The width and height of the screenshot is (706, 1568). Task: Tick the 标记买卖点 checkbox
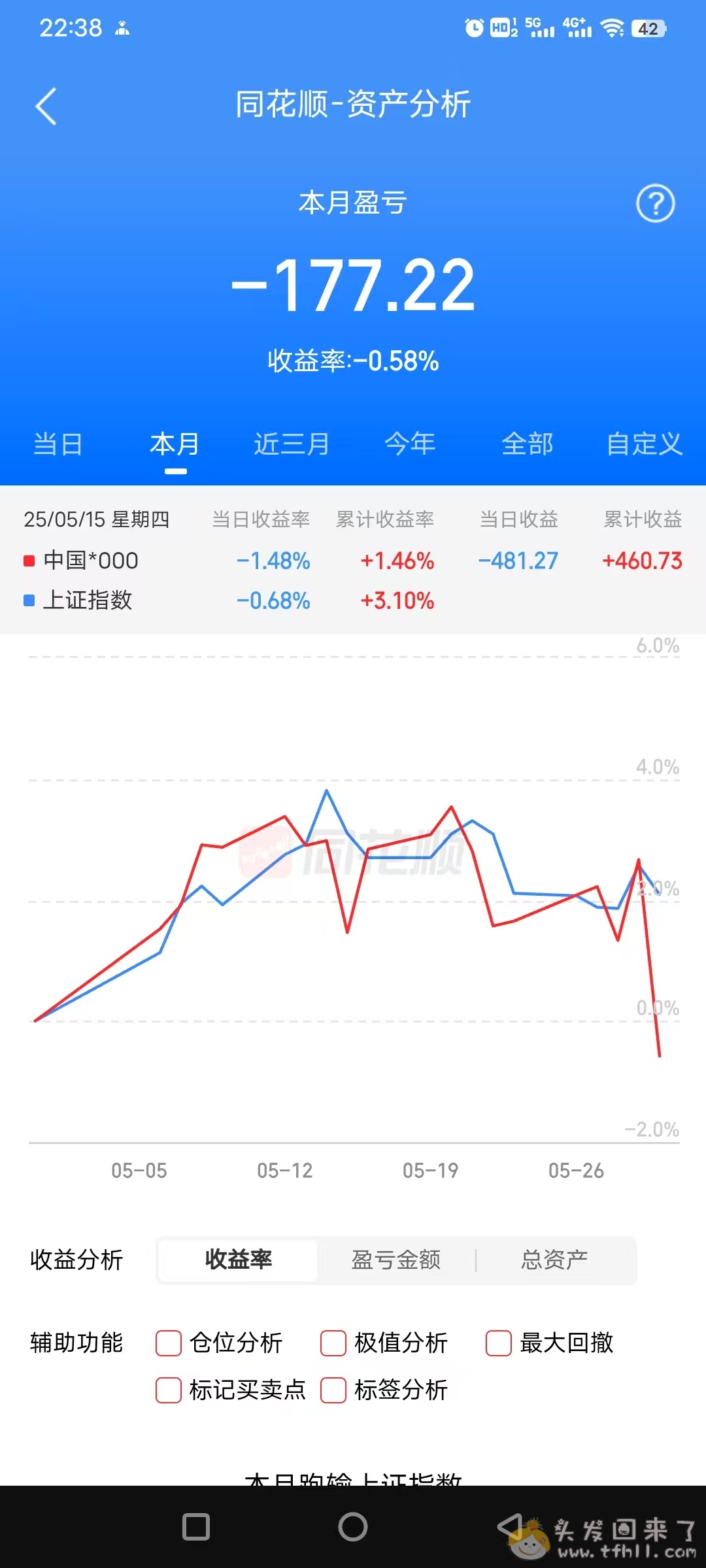[x=169, y=1390]
